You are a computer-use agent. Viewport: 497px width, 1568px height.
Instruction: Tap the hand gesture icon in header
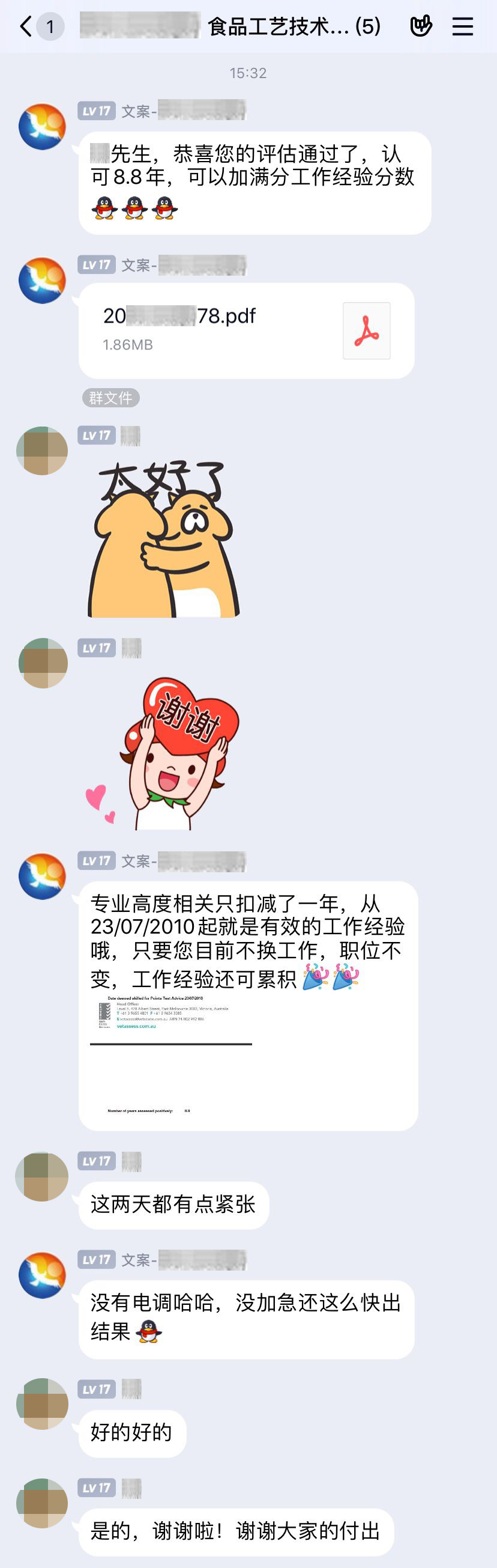tap(420, 26)
